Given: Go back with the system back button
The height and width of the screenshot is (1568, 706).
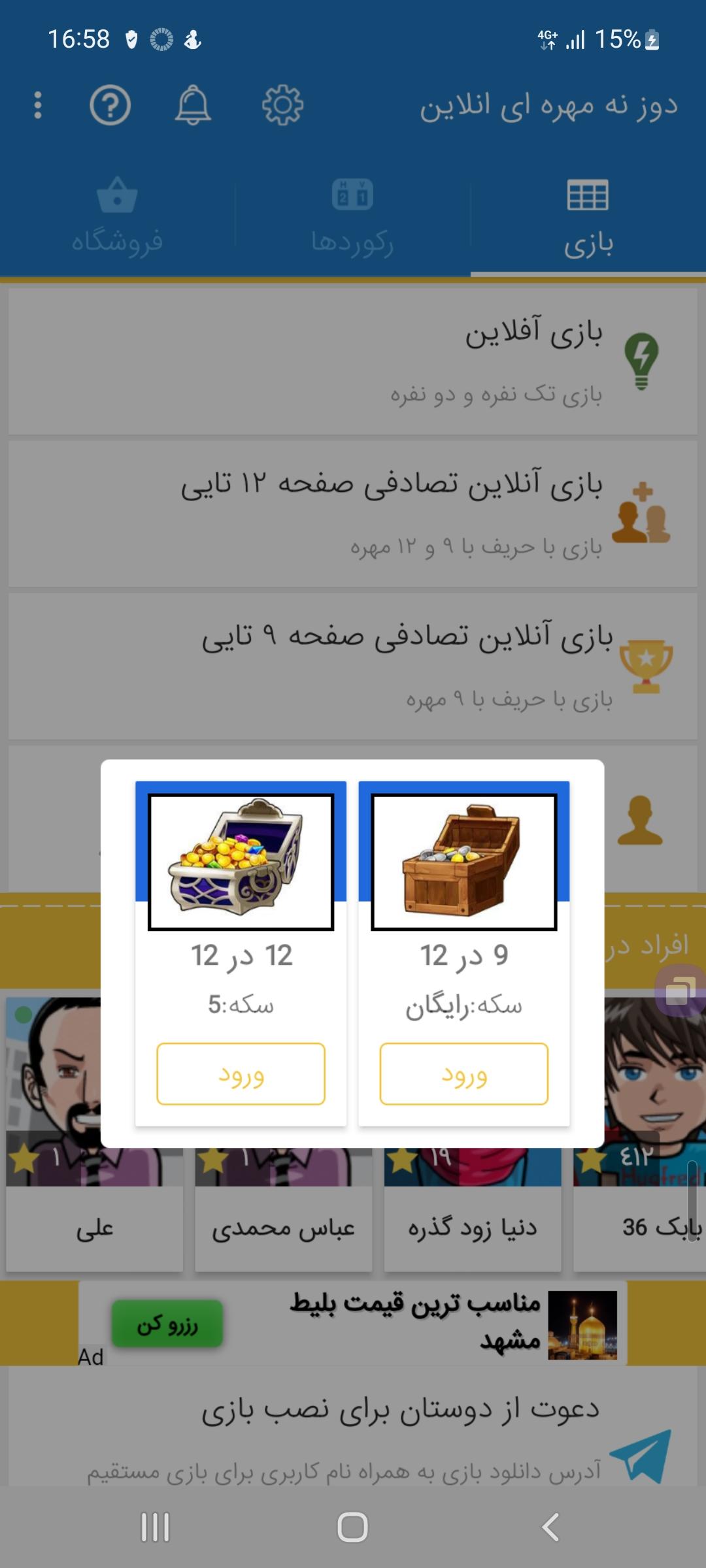Looking at the screenshot, I should click(550, 1527).
